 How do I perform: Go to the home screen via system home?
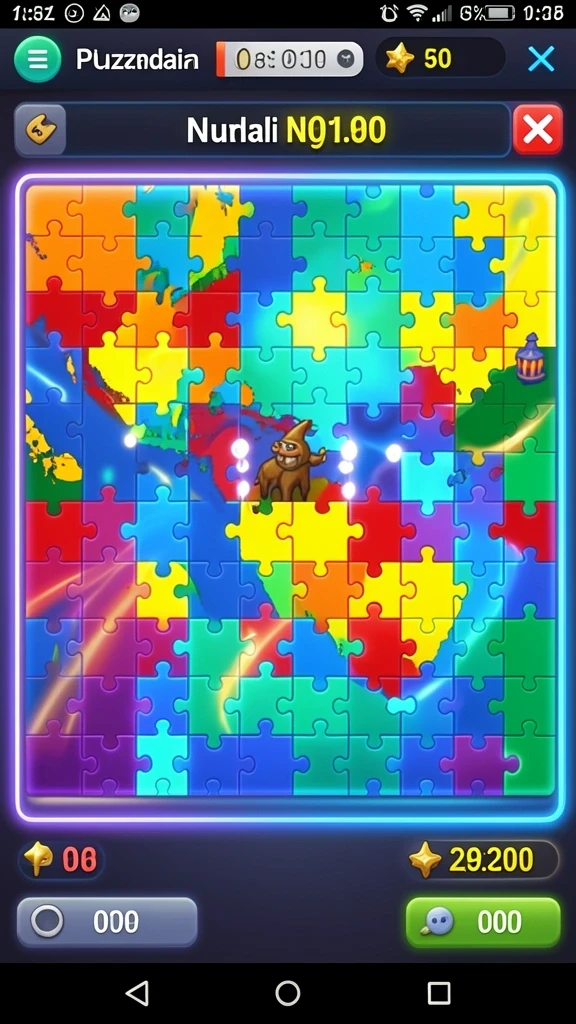[x=288, y=993]
